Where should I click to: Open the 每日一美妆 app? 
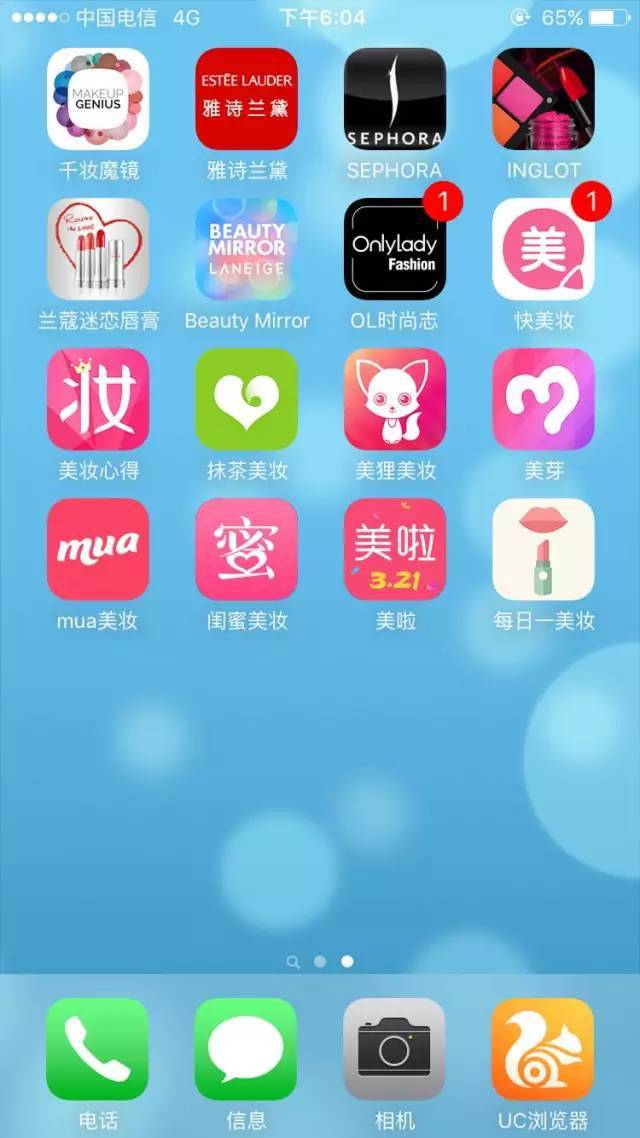[543, 549]
